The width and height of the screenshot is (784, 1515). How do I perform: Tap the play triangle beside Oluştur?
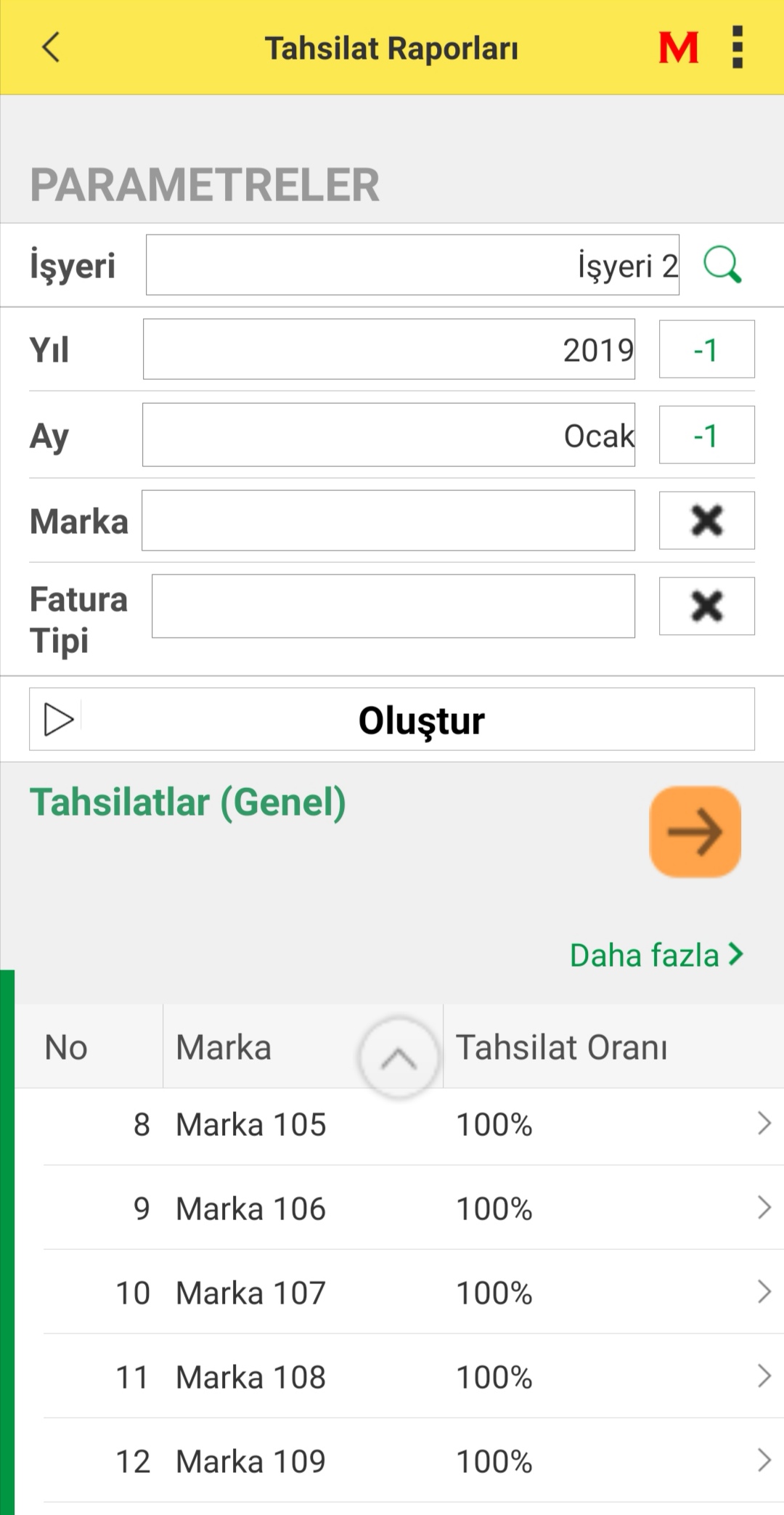[58, 719]
